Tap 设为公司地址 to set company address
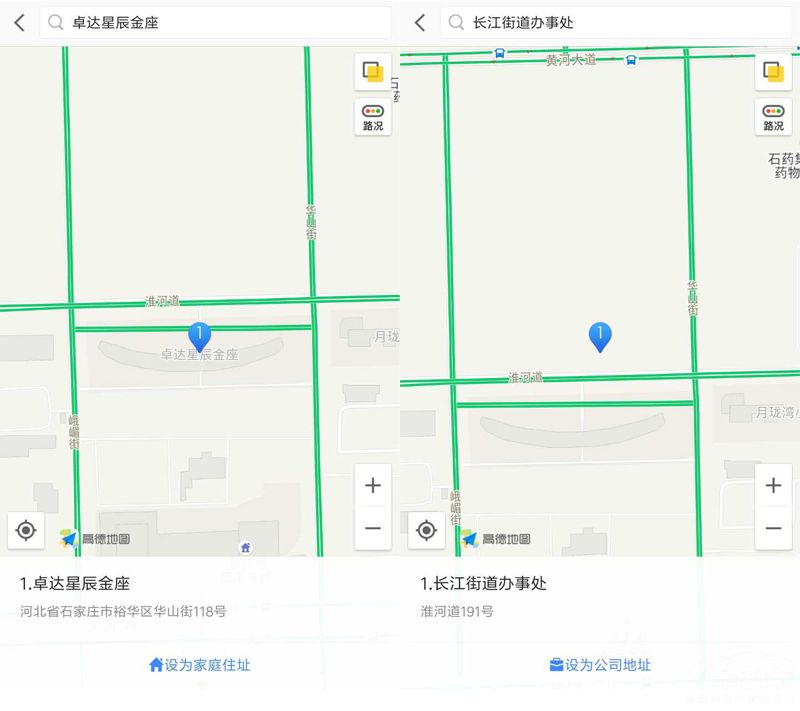The image size is (800, 711). coord(600,665)
